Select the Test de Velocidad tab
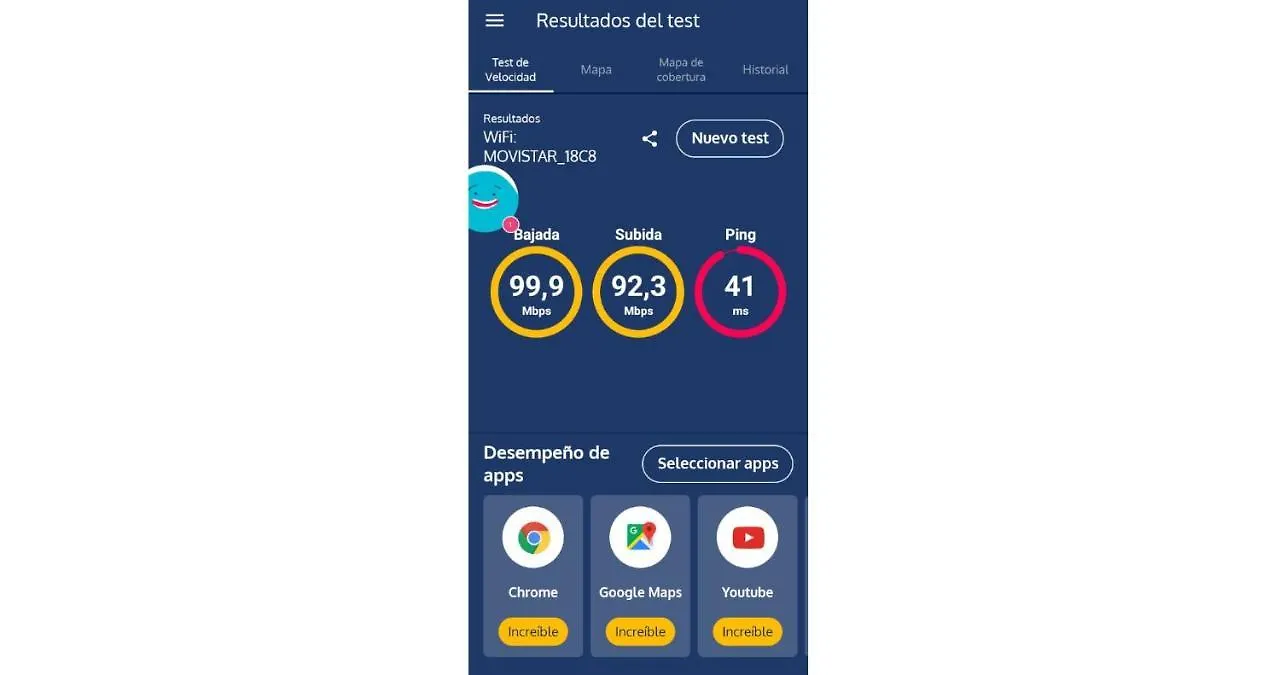This screenshot has height=675, width=1280. coord(511,70)
